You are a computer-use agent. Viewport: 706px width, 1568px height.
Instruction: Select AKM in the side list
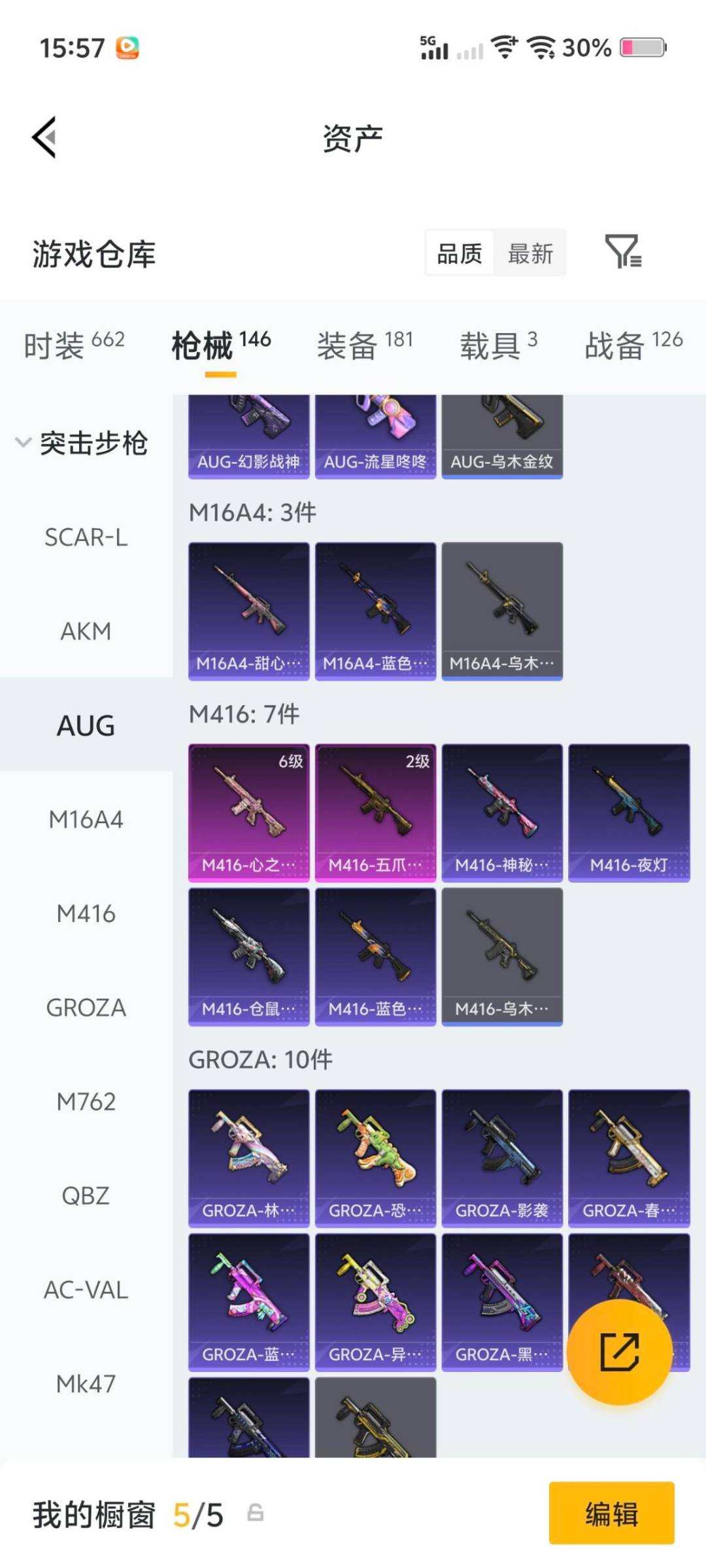pos(86,632)
